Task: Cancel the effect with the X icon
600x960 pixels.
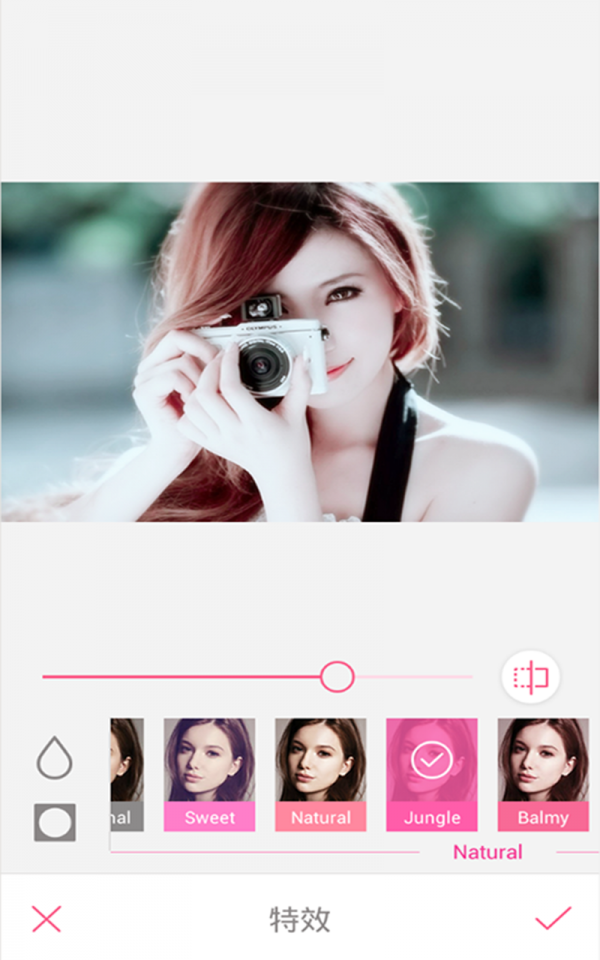Action: 47,919
